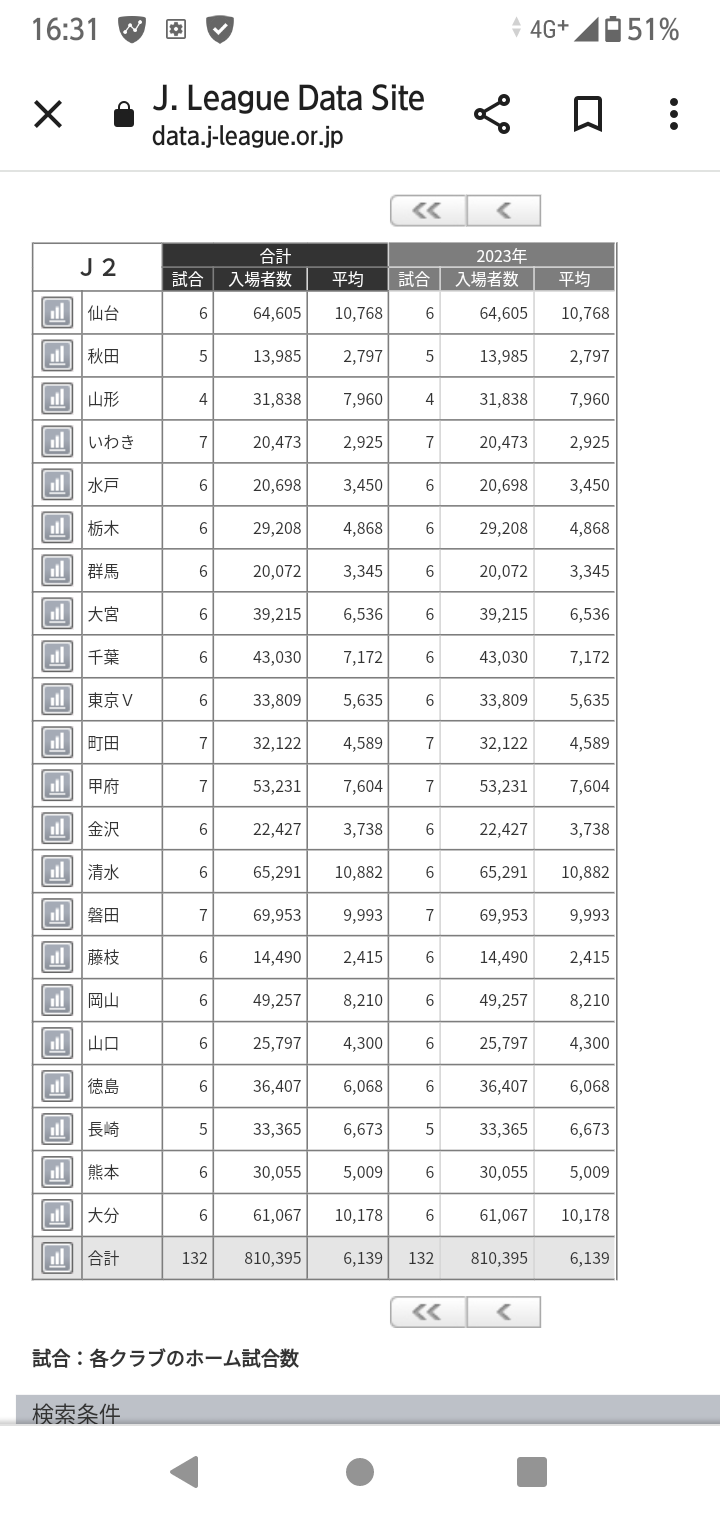
Task: Tap the top double-arrow first-page button
Action: [x=428, y=211]
